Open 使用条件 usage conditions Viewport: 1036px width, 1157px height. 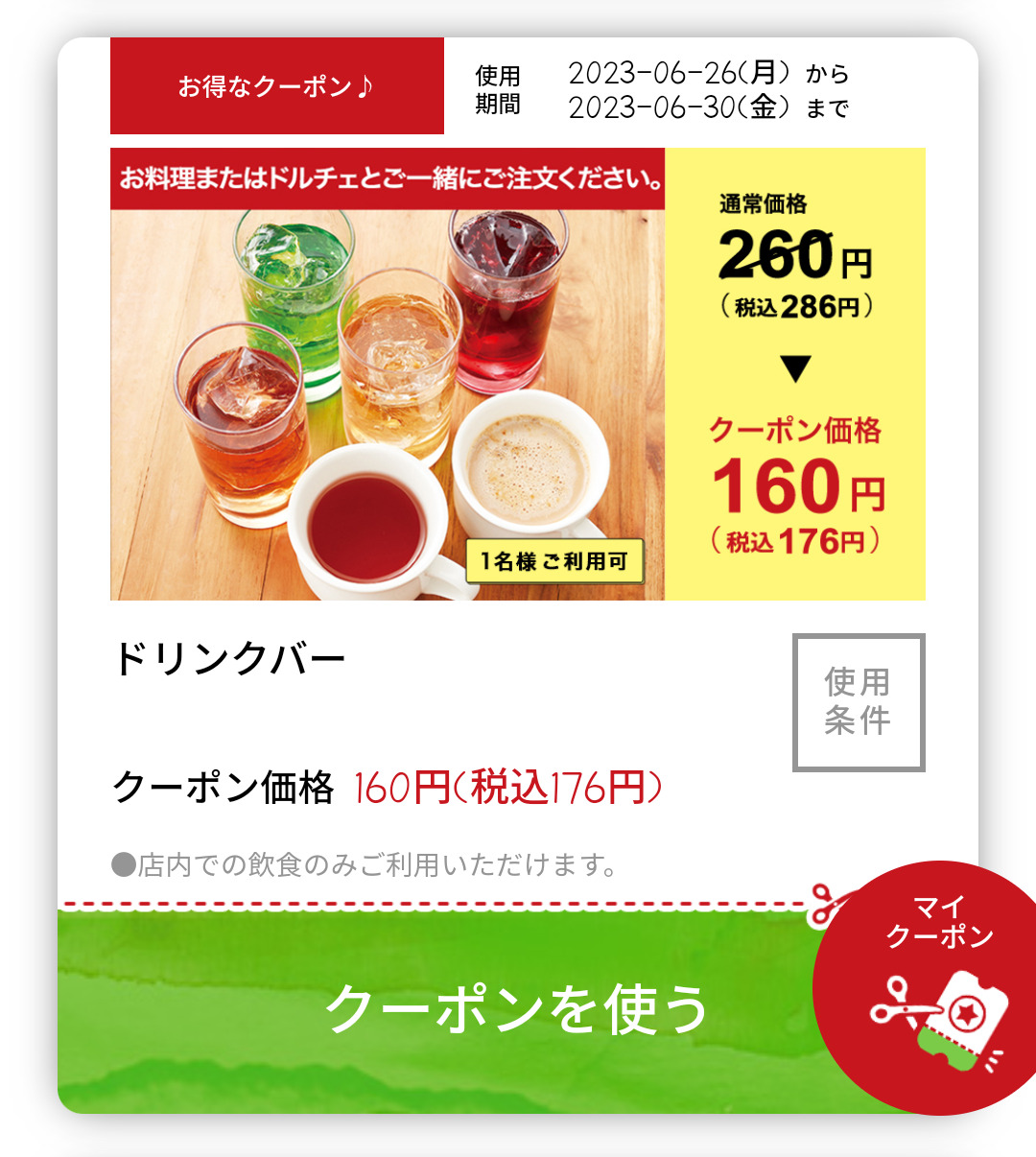pos(859,702)
